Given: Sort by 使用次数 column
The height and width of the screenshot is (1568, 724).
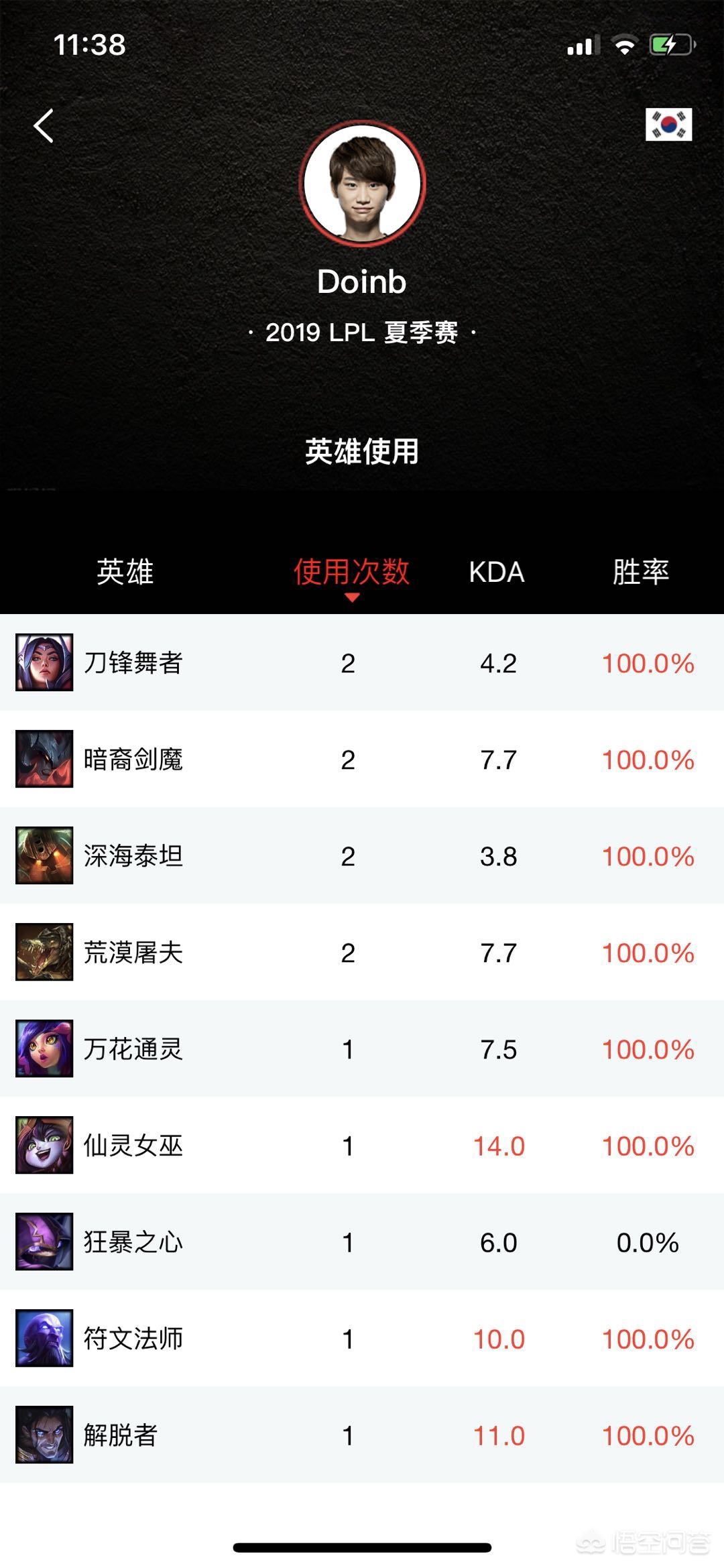Looking at the screenshot, I should 351,572.
